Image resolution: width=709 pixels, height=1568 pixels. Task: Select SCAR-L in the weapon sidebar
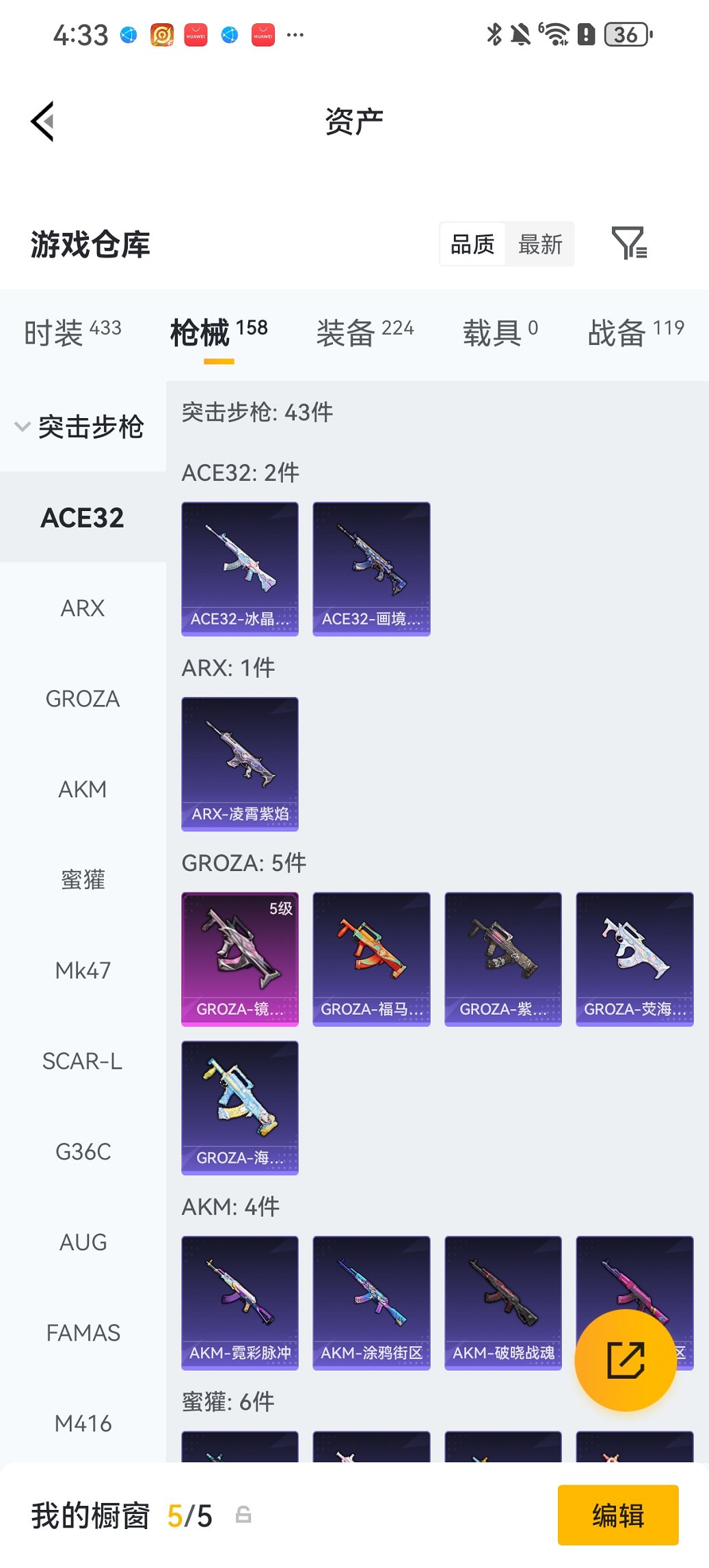coord(83,1061)
